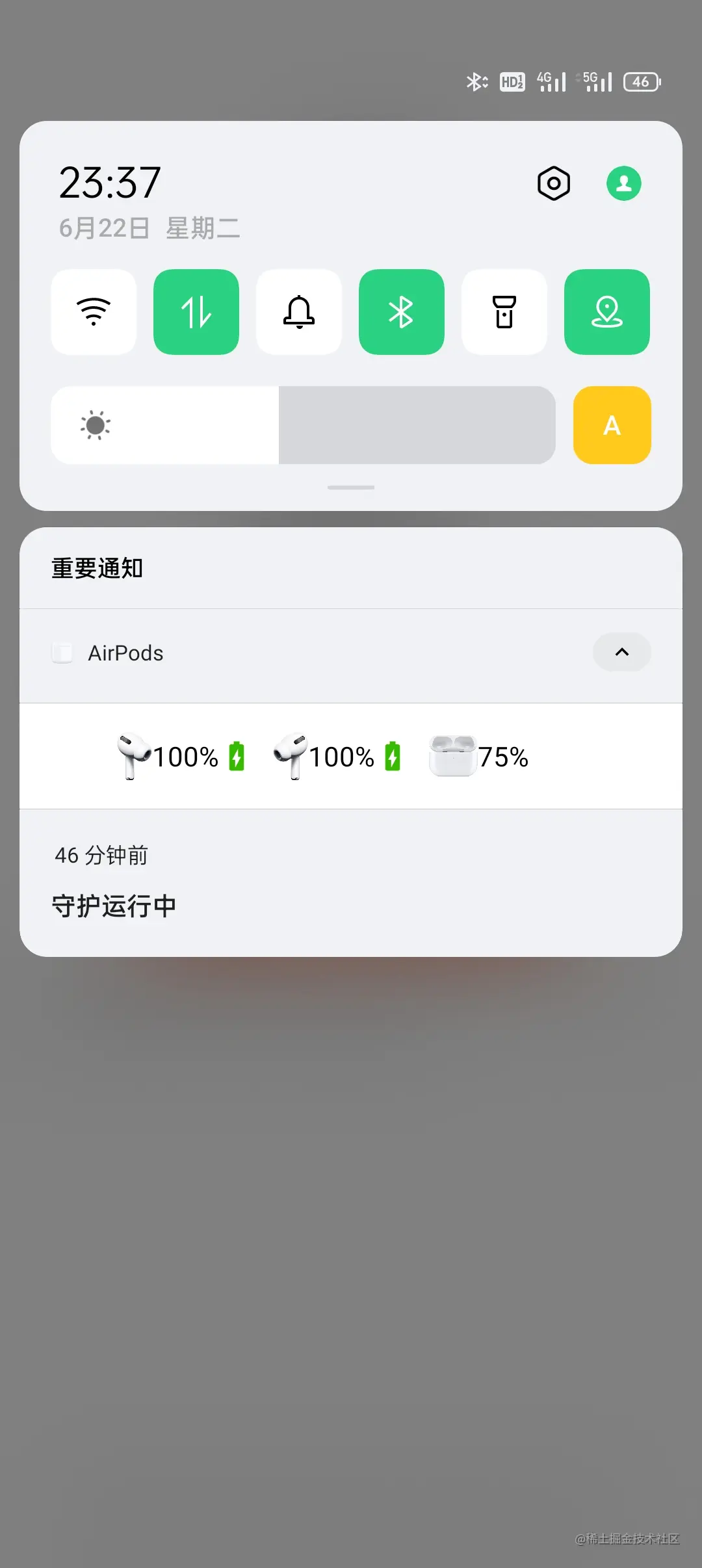Disable the mobile data toggle
Screen dimensions: 702x1568
pyautogui.click(x=196, y=312)
